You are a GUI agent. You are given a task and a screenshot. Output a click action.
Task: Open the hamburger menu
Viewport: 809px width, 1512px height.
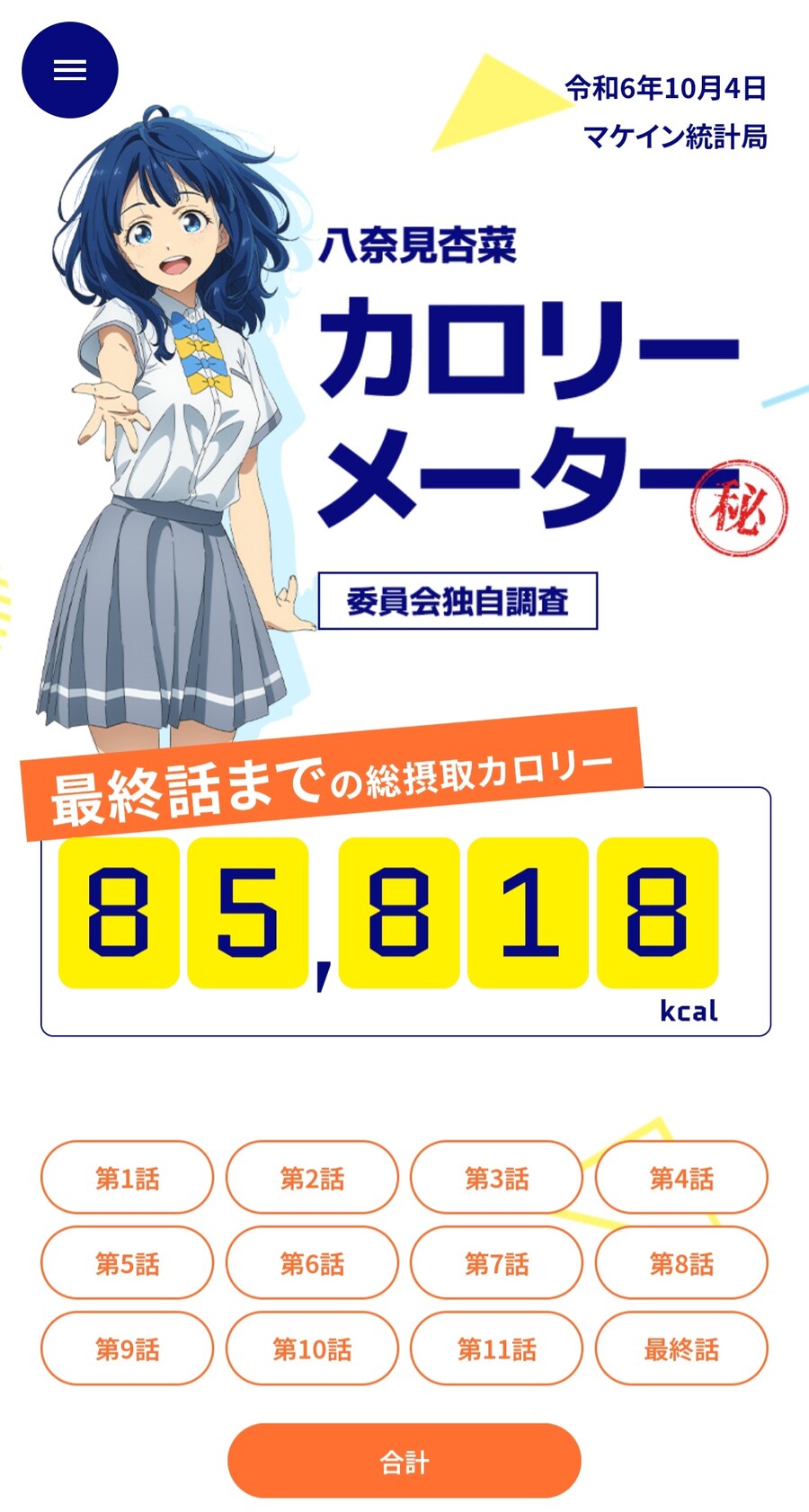(70, 70)
